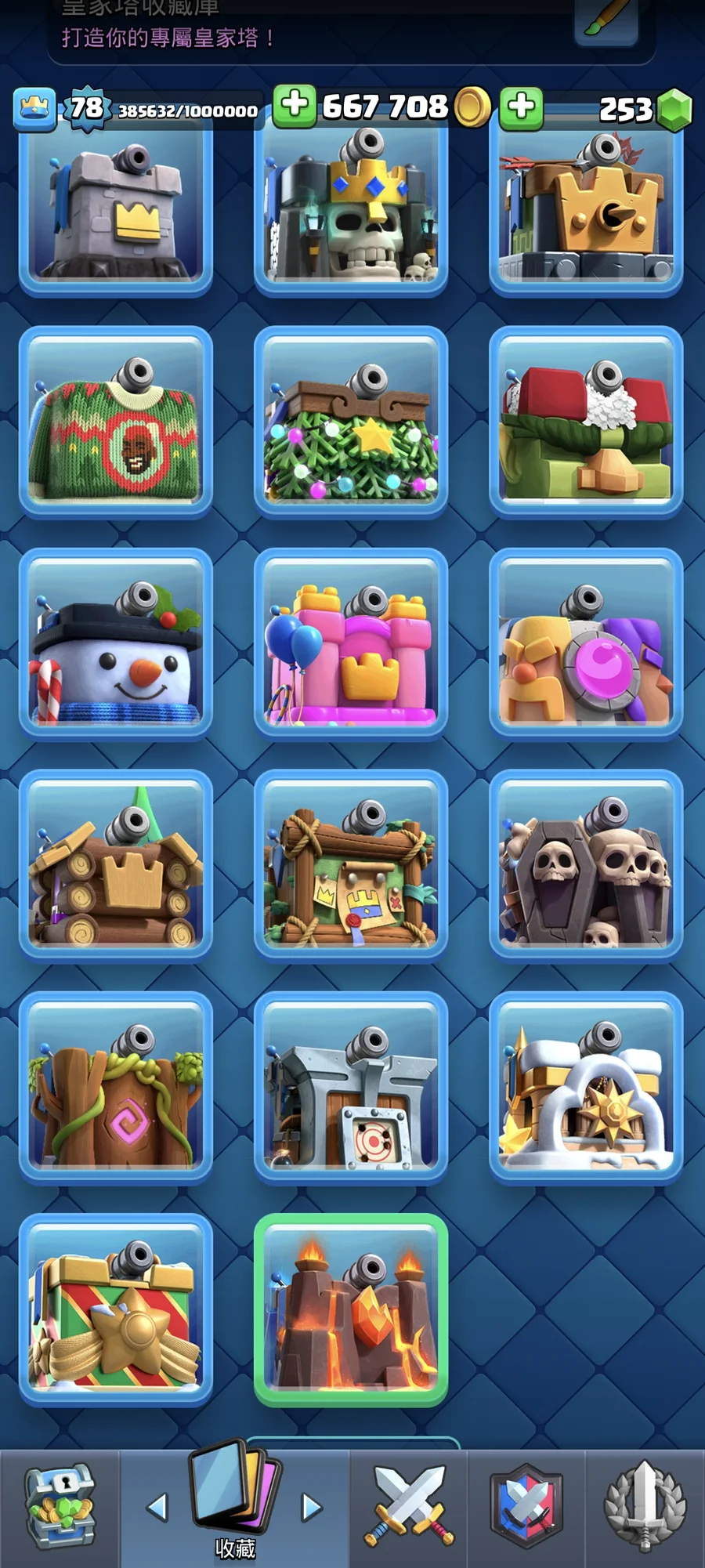This screenshot has height=1568, width=705.
Task: Add more gold with the plus button
Action: 295,105
